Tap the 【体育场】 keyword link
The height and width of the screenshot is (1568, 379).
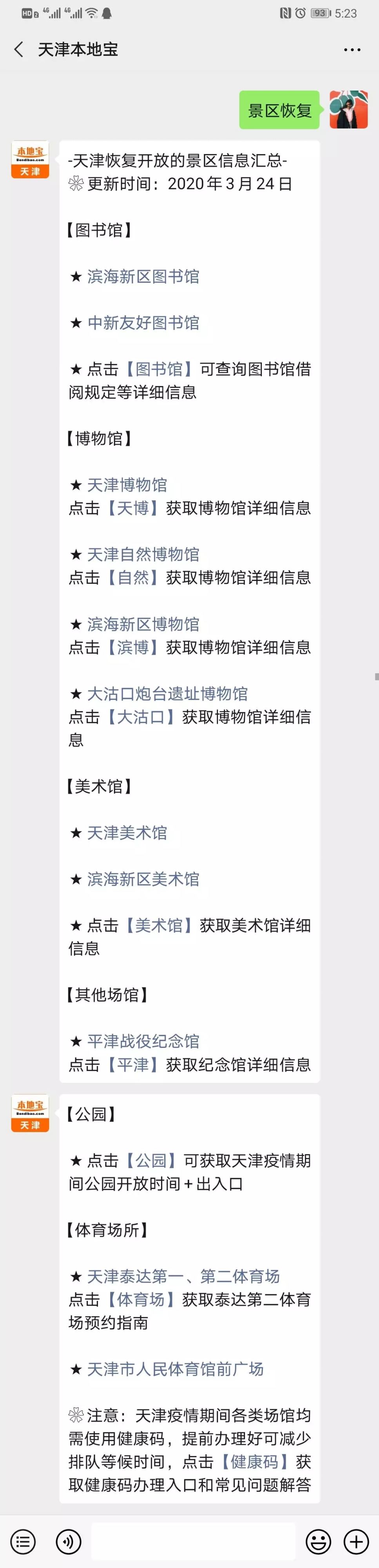coord(141,1299)
